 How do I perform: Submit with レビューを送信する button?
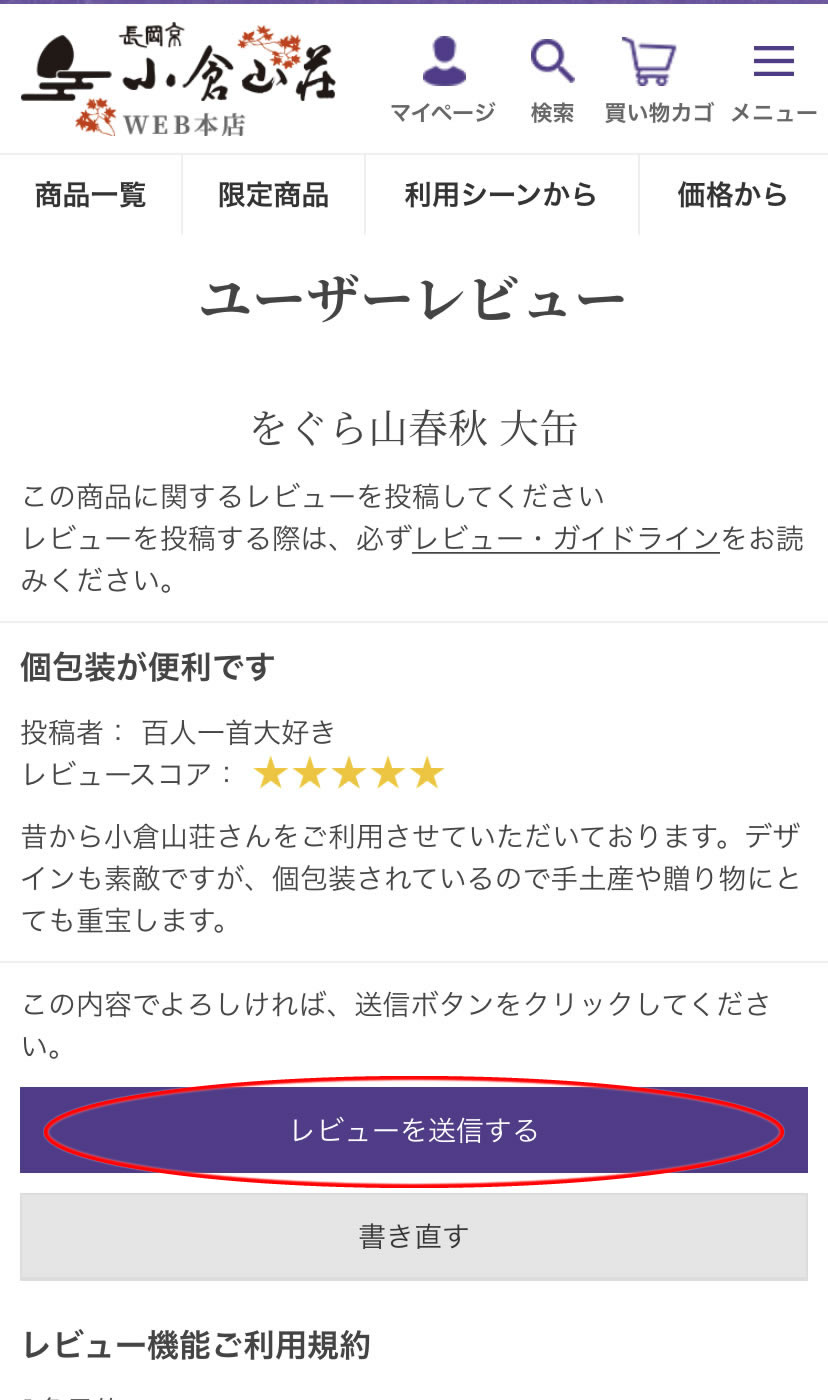[x=414, y=1130]
